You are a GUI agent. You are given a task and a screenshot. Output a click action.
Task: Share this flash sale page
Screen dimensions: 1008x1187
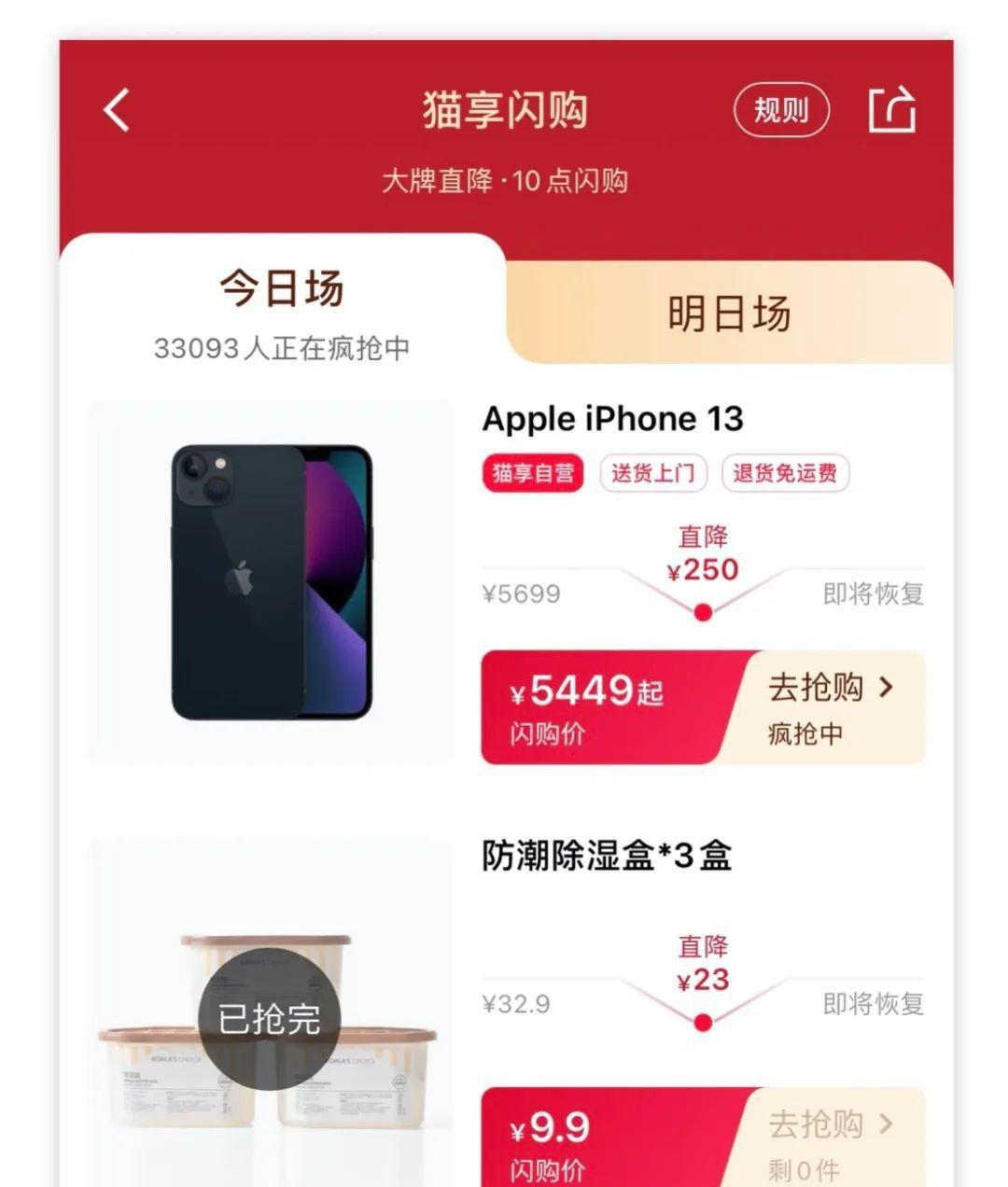[891, 110]
